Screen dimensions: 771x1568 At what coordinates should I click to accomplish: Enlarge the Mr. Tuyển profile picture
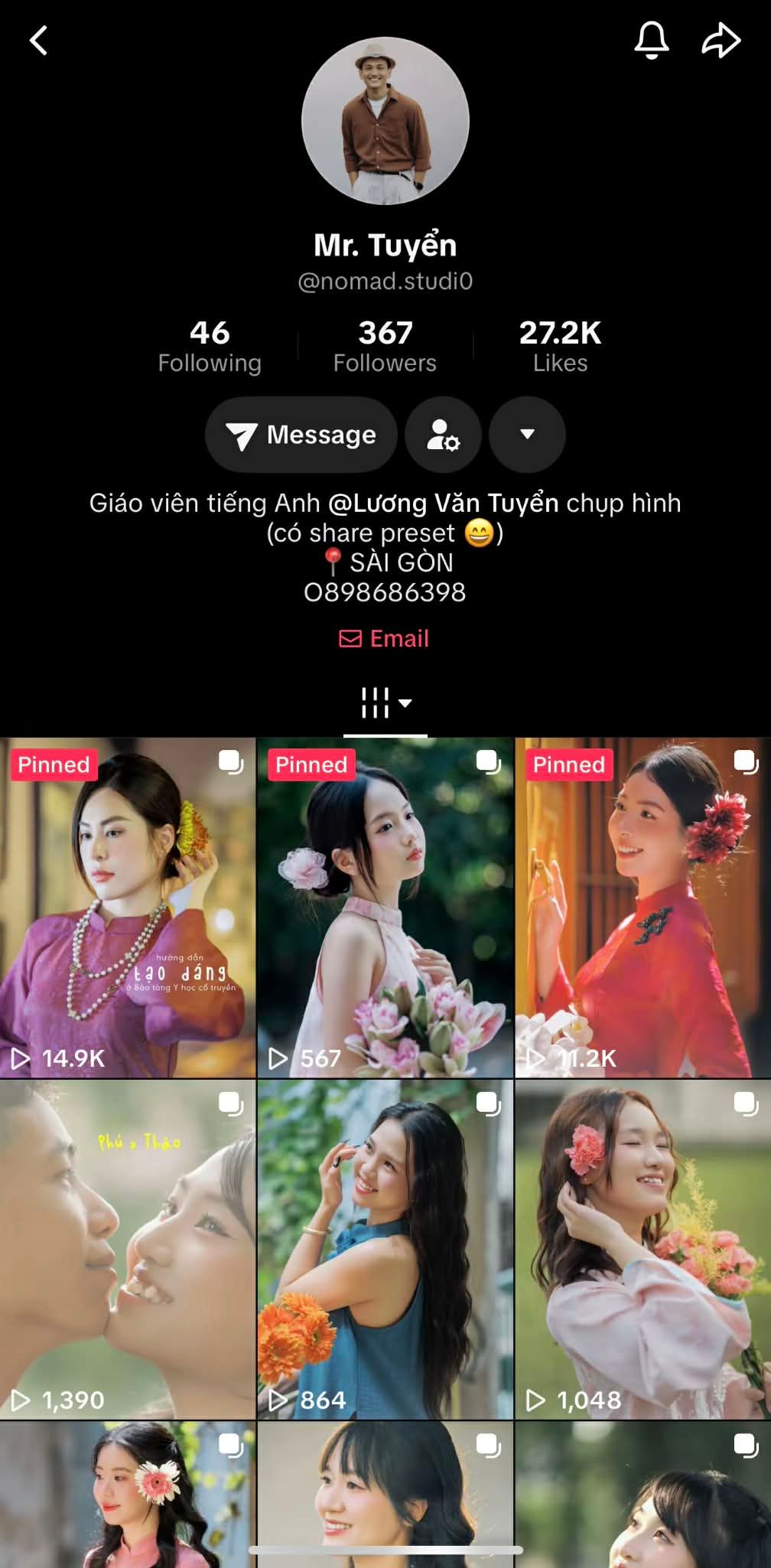[x=385, y=121]
